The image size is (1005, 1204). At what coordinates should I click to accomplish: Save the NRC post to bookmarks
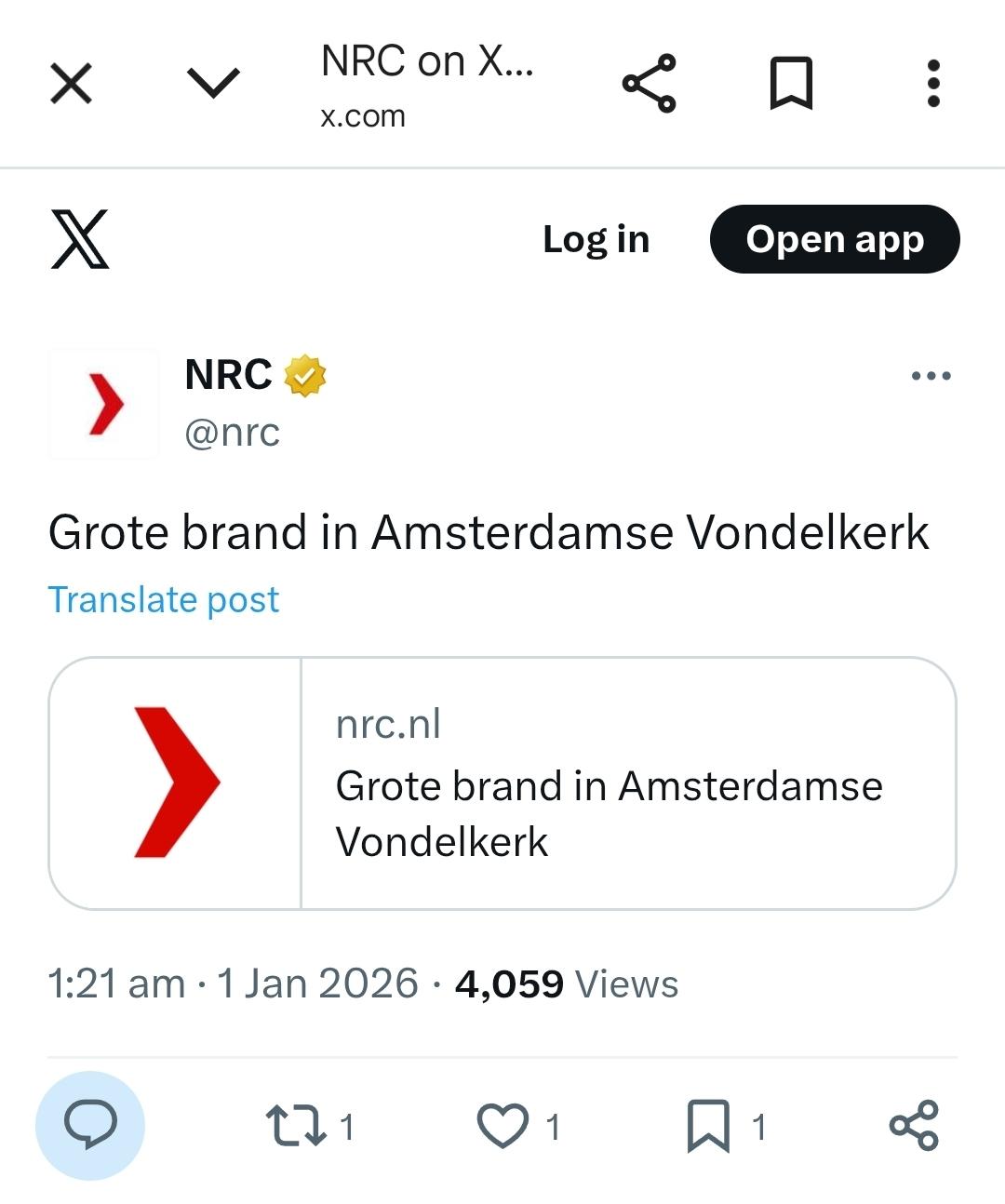[x=708, y=1126]
